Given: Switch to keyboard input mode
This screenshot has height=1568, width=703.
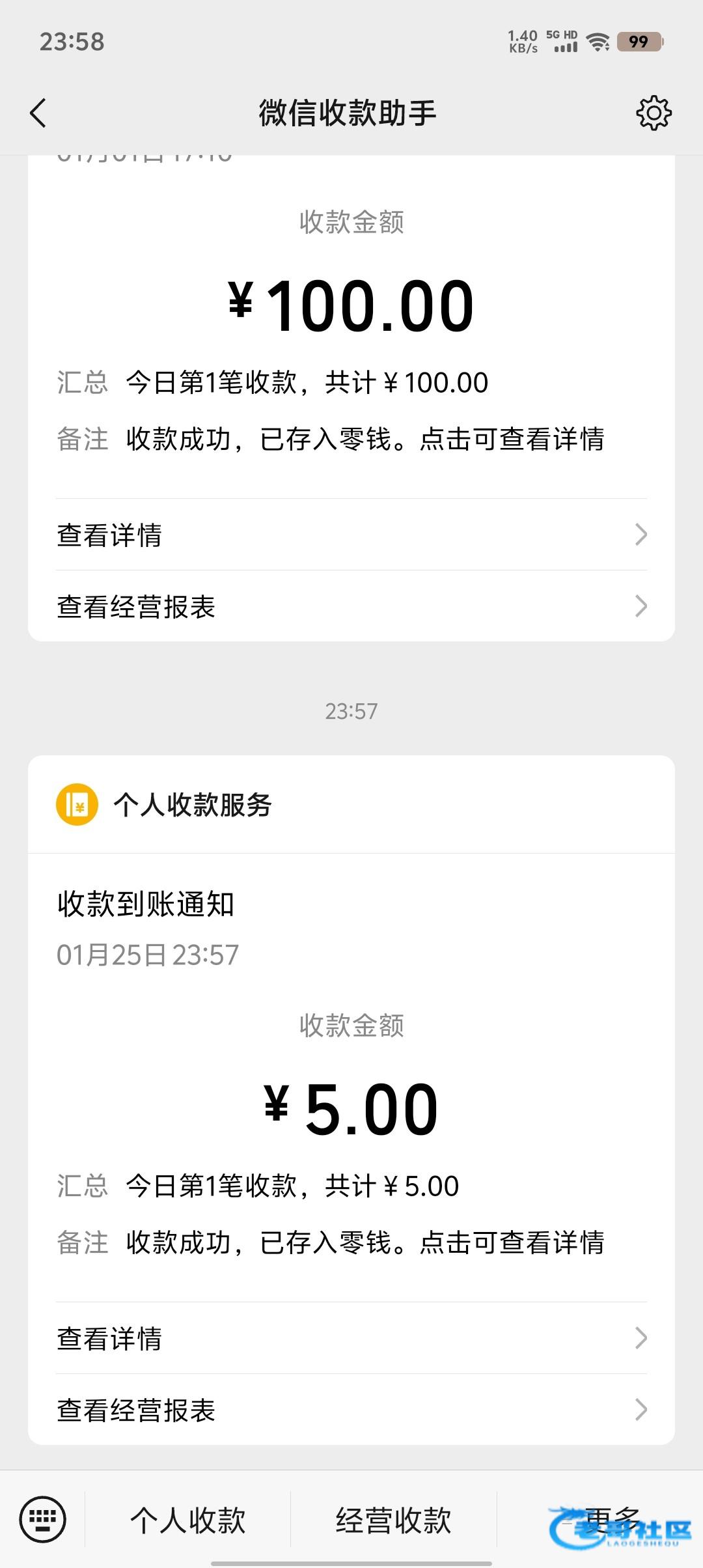Looking at the screenshot, I should coord(43,1520).
